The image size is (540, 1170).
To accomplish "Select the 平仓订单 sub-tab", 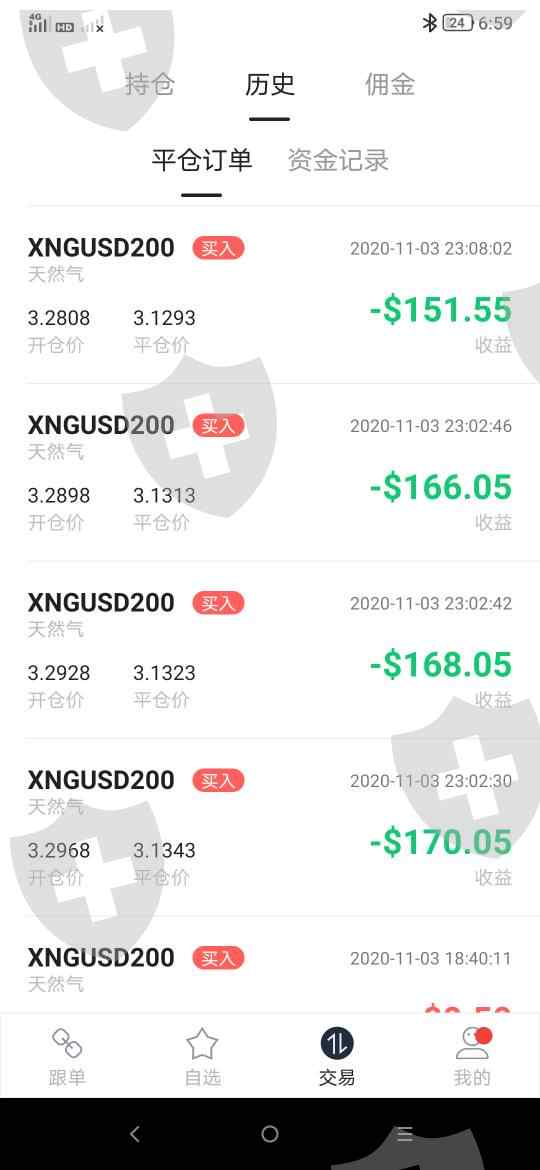I will 201,160.
